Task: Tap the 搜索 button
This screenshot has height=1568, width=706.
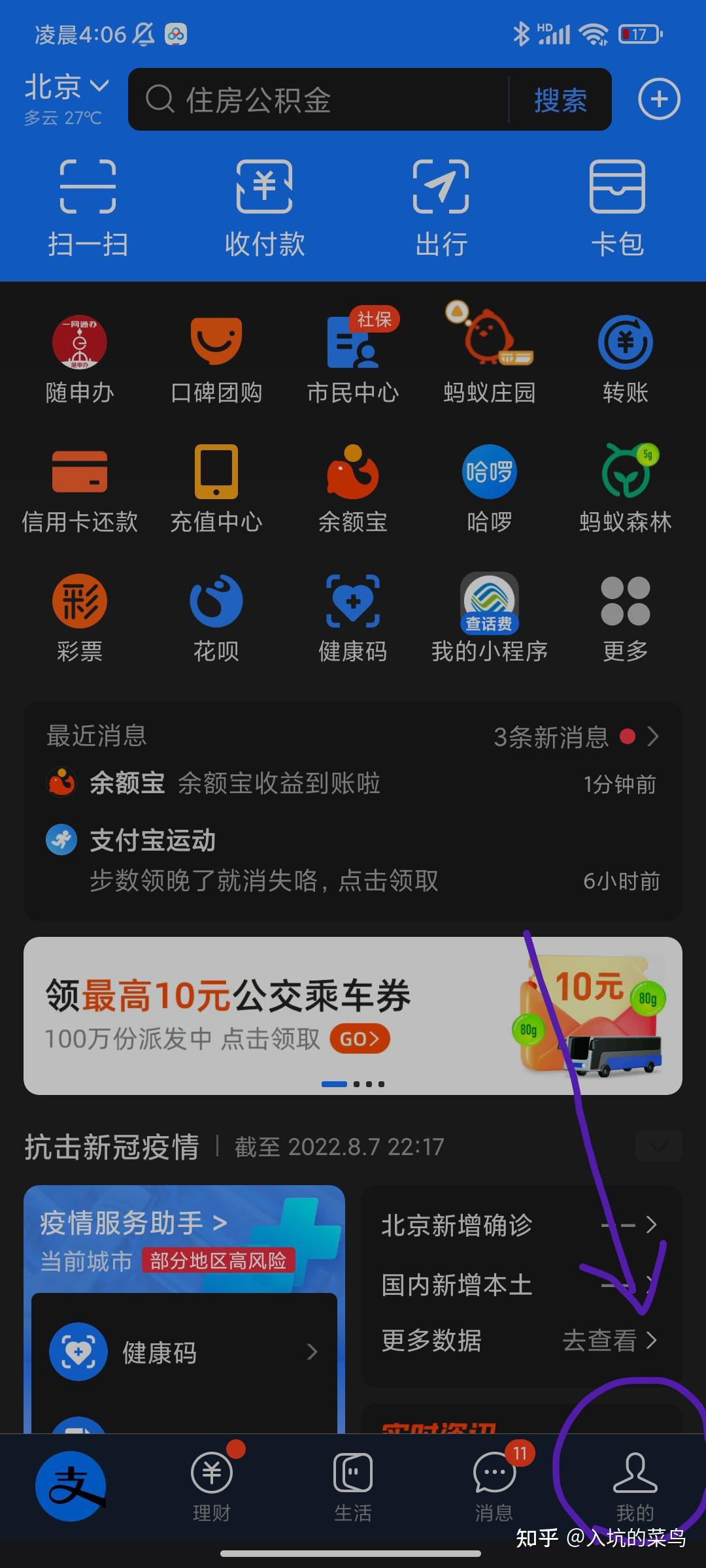Action: 560,100
